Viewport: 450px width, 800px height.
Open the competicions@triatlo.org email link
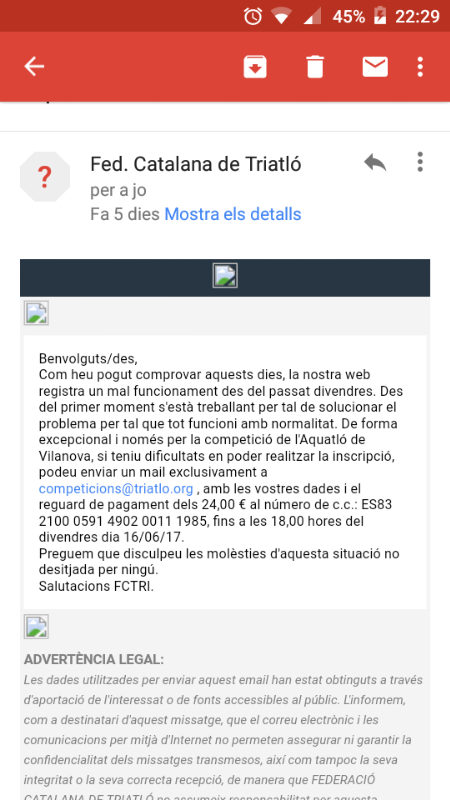coord(116,489)
